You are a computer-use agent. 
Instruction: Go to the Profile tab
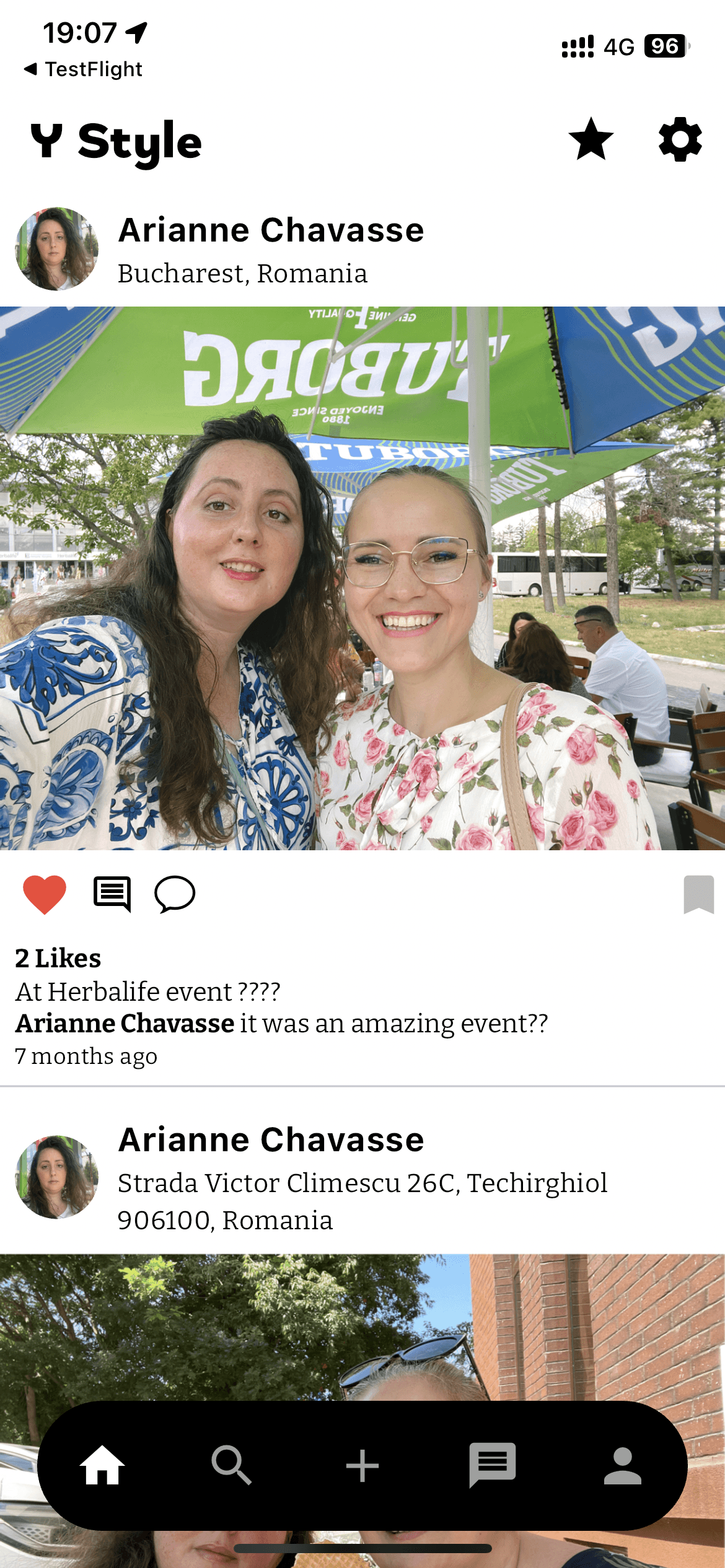coord(622,1466)
